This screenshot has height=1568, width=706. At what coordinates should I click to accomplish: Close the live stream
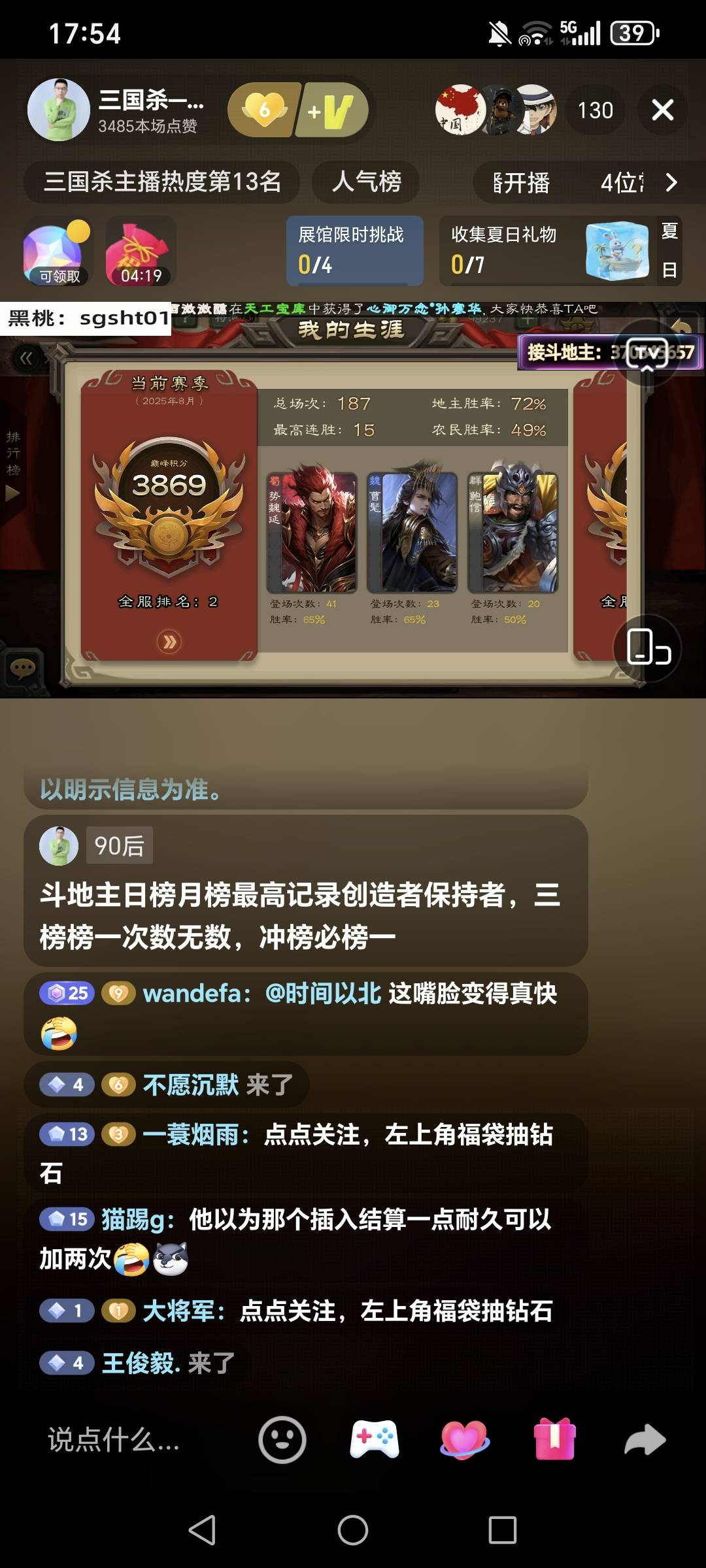(x=662, y=110)
